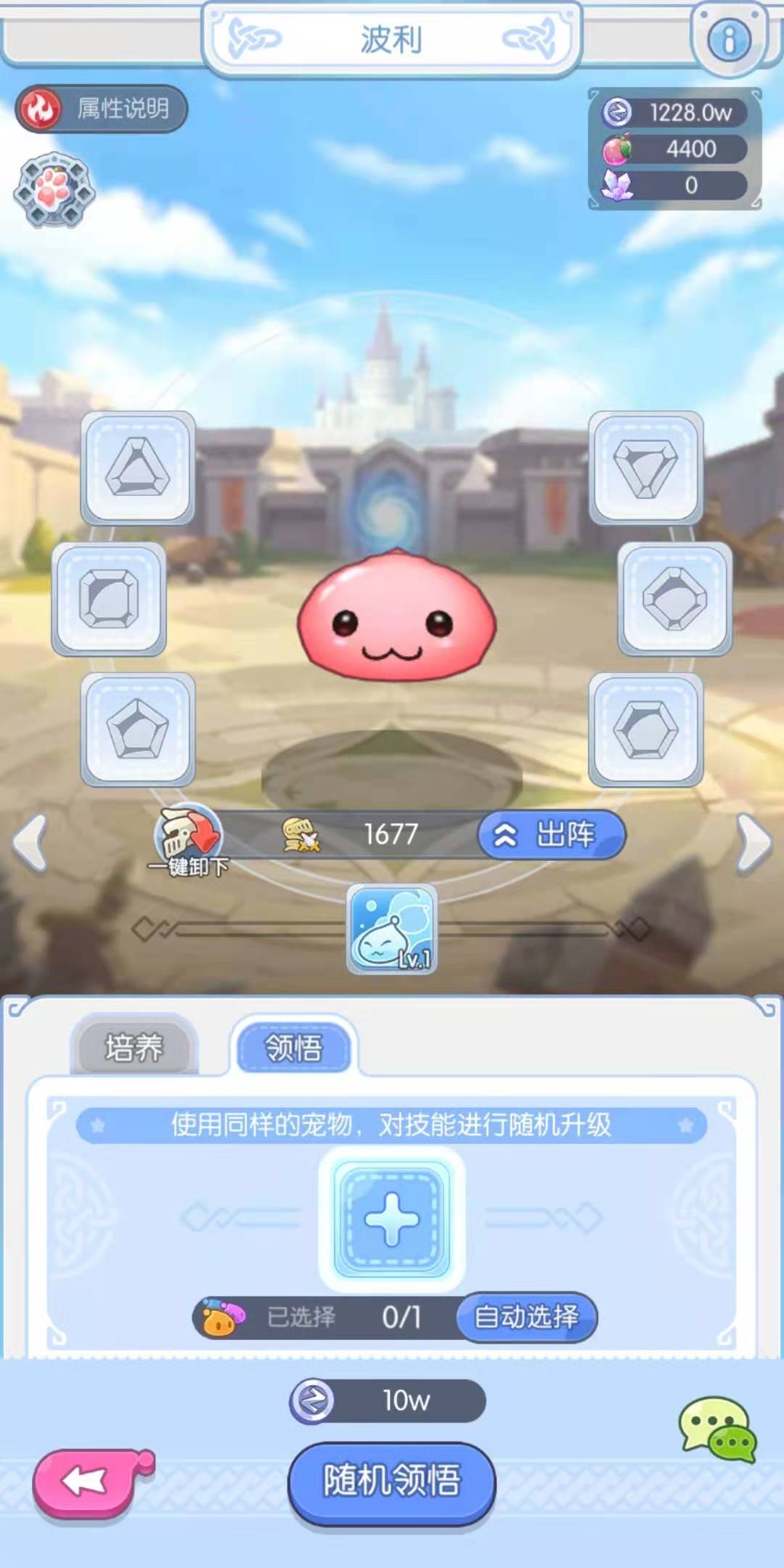Open the Lv.1 pet skill icon
784x1568 pixels.
[x=392, y=929]
